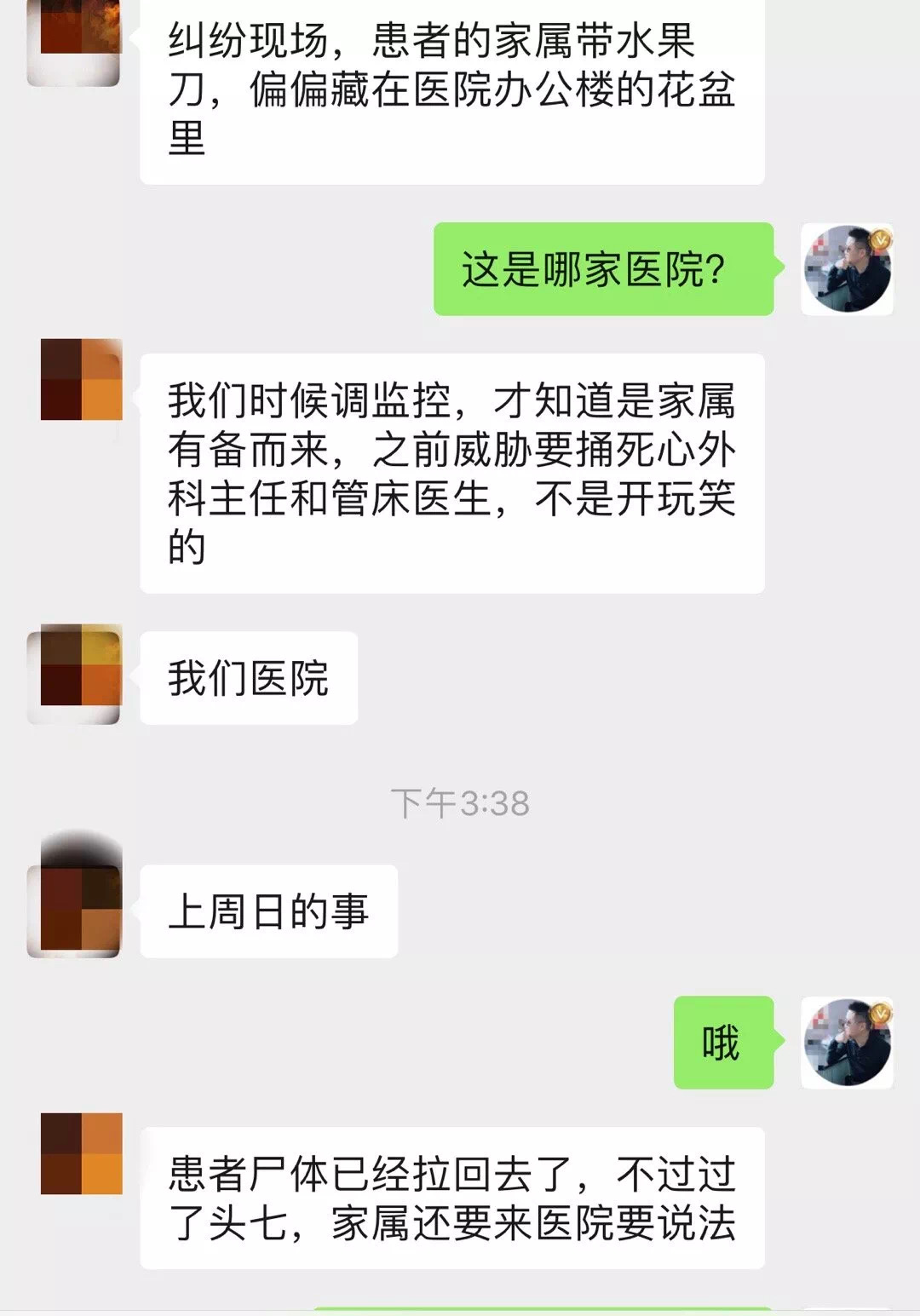Open avatar beside "患者尸体已经拉回去了" message
The width and height of the screenshot is (920, 1316).
click(x=81, y=1153)
